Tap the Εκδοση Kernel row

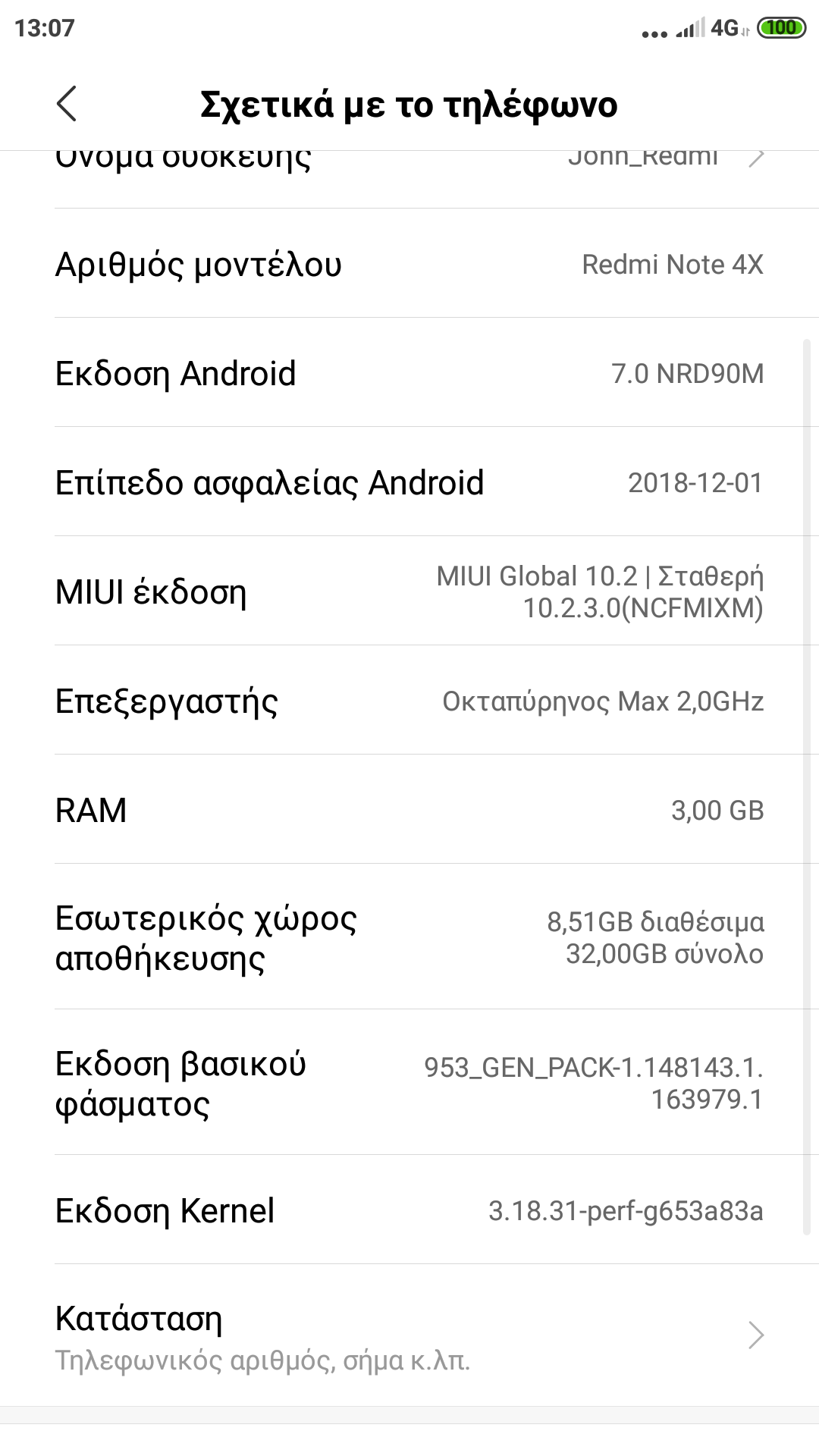pyautogui.click(x=409, y=1210)
